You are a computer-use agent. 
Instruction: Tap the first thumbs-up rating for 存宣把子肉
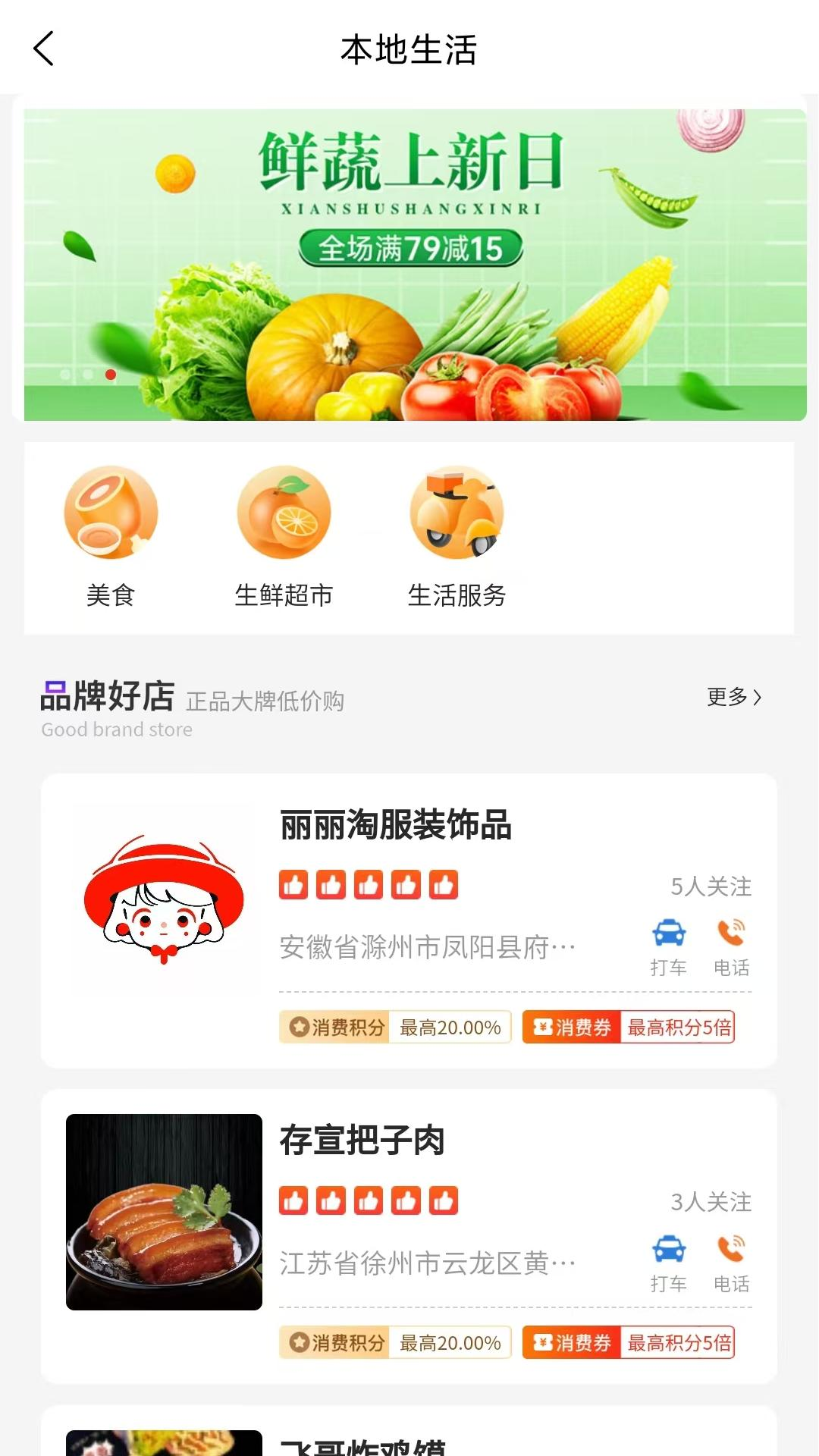293,1200
